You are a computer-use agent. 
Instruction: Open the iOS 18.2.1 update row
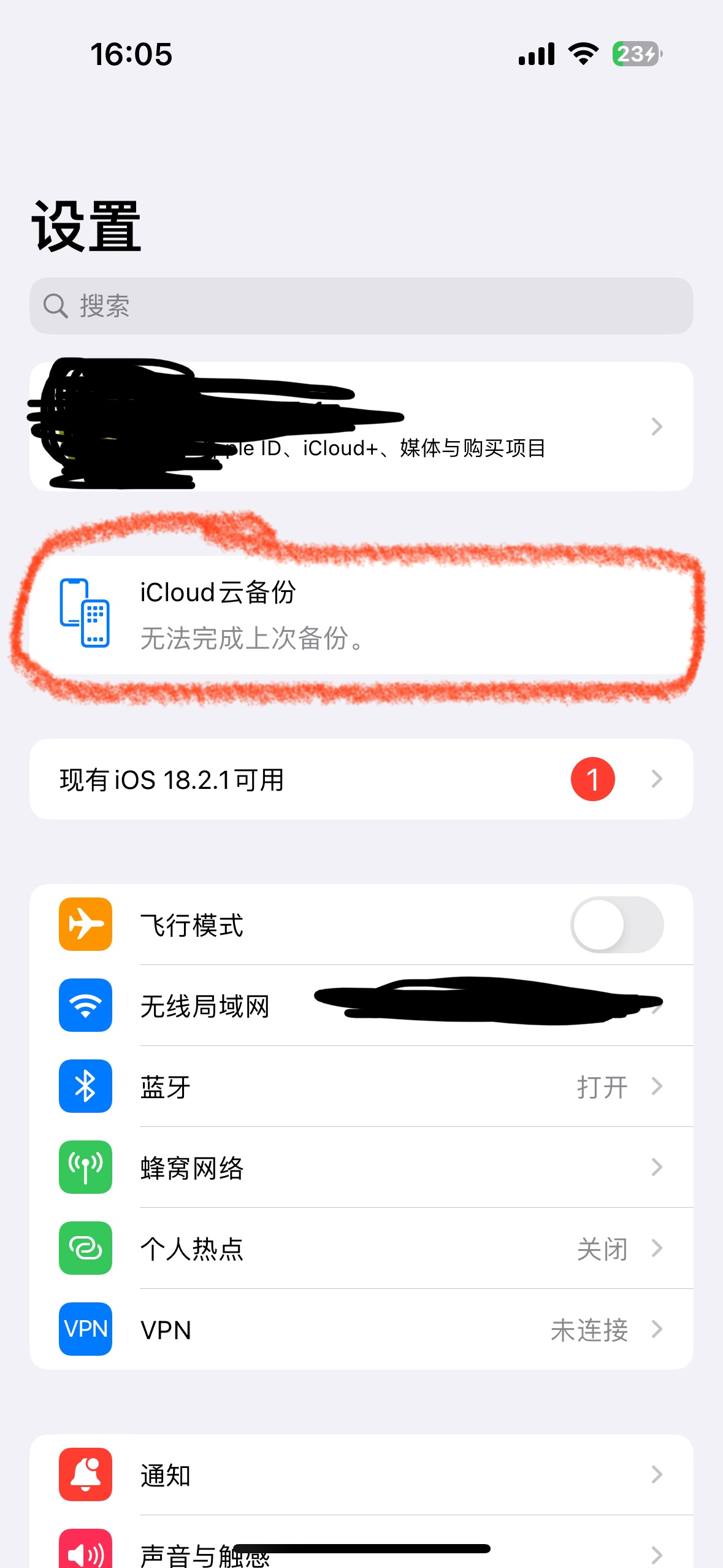point(361,779)
